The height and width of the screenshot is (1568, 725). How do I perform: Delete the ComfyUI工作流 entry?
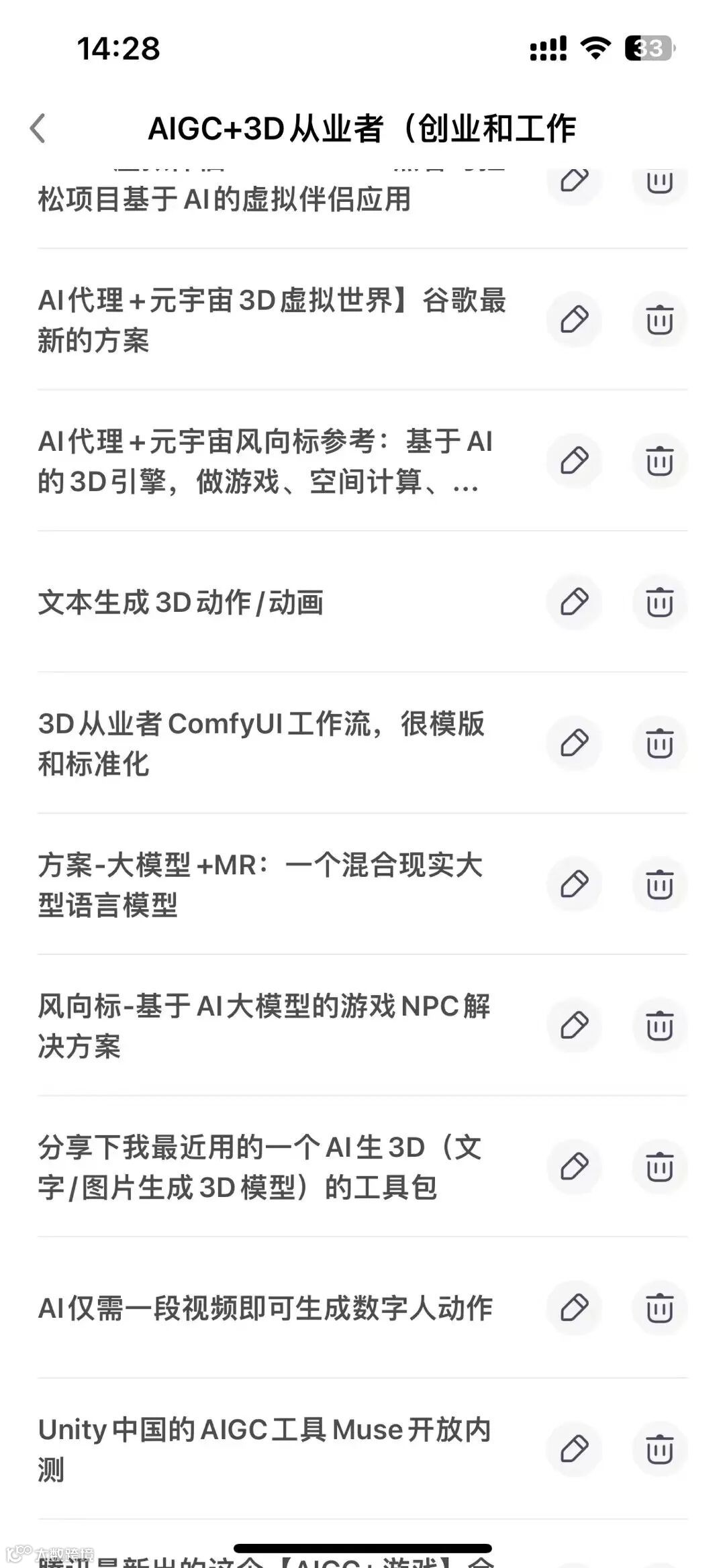pos(659,743)
